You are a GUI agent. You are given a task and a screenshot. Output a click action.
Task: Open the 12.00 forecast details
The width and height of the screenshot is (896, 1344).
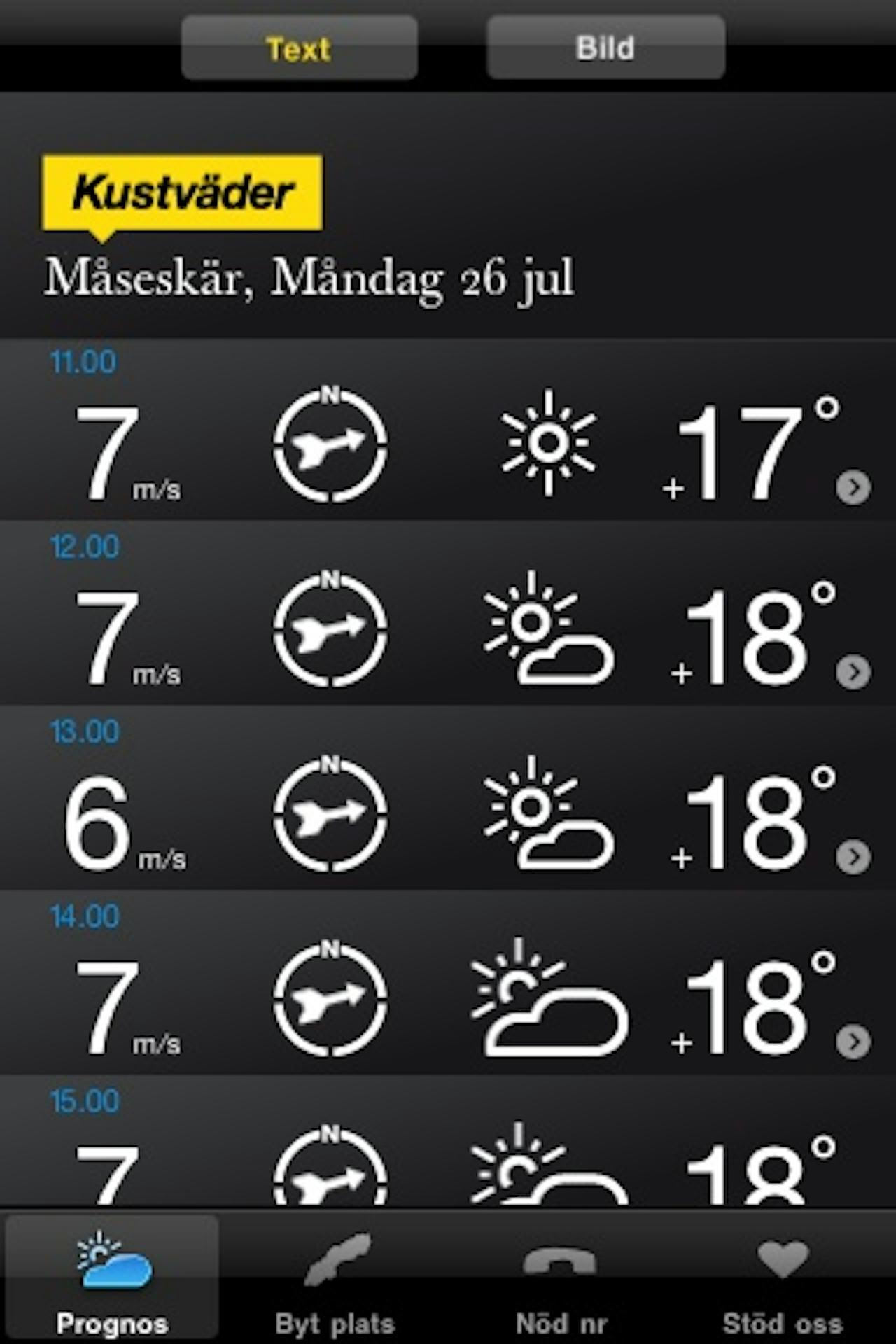coord(853,673)
